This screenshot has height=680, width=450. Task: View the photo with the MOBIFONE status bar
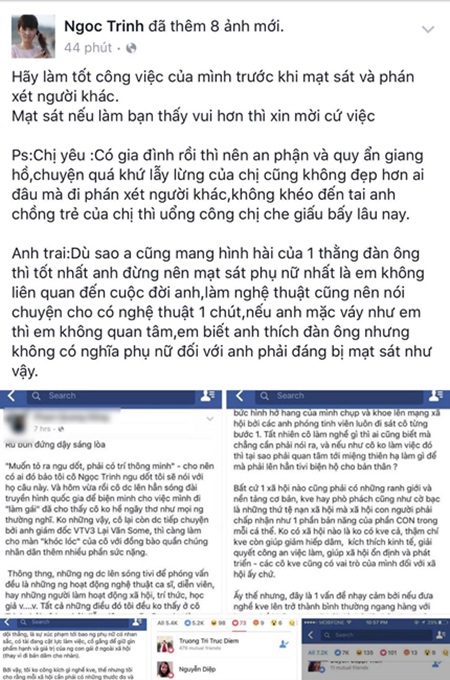376,649
